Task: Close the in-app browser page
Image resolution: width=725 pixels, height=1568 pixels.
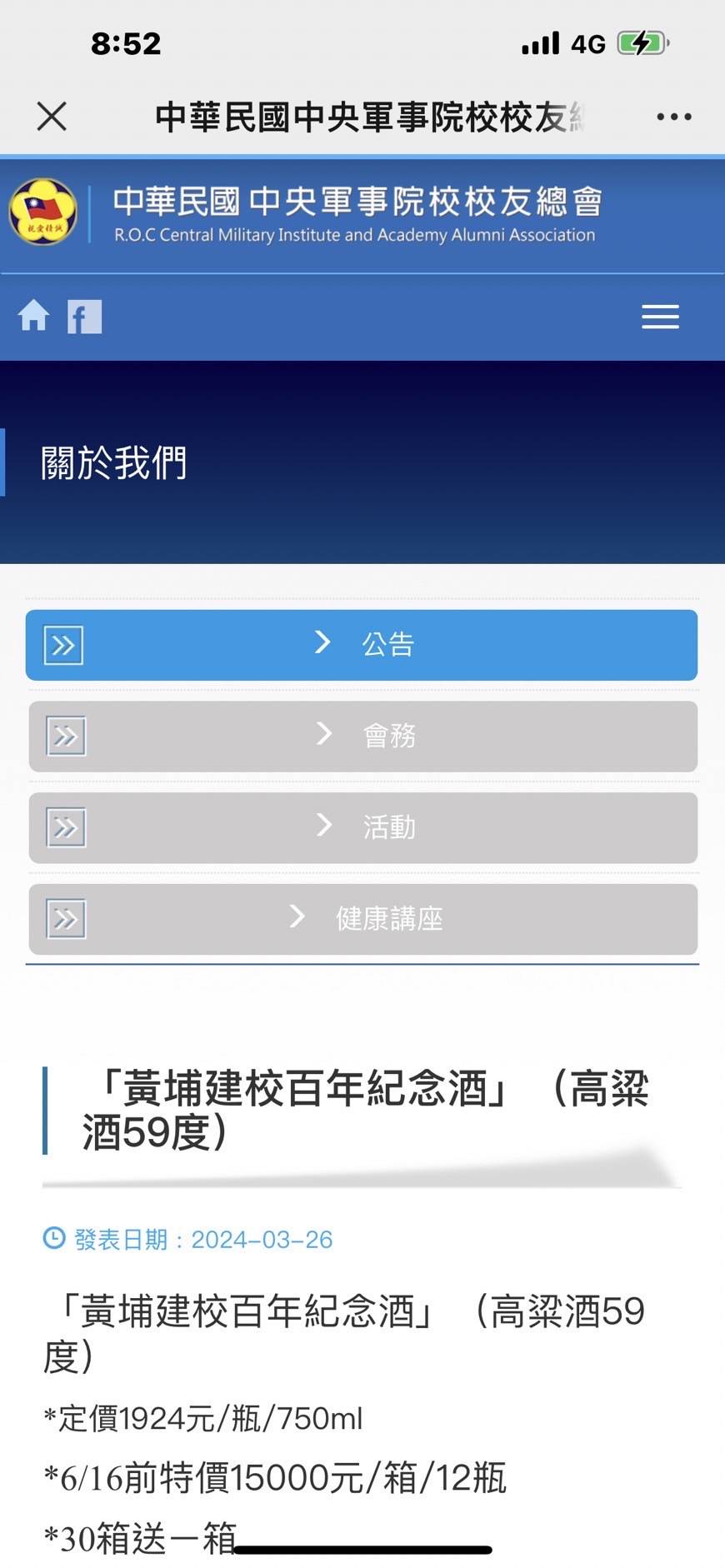Action: 52,117
